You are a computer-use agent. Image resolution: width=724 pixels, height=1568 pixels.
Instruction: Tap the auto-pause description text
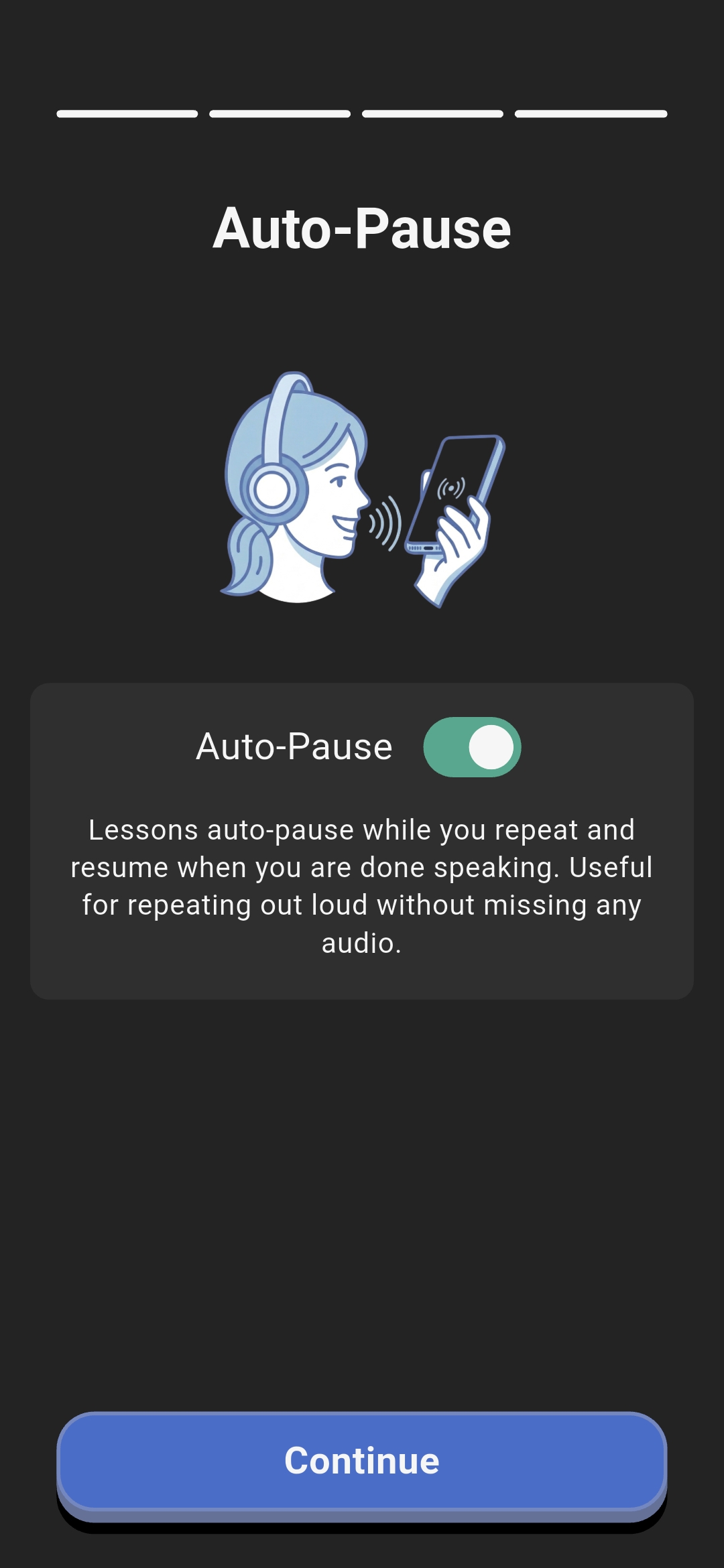[x=362, y=885]
